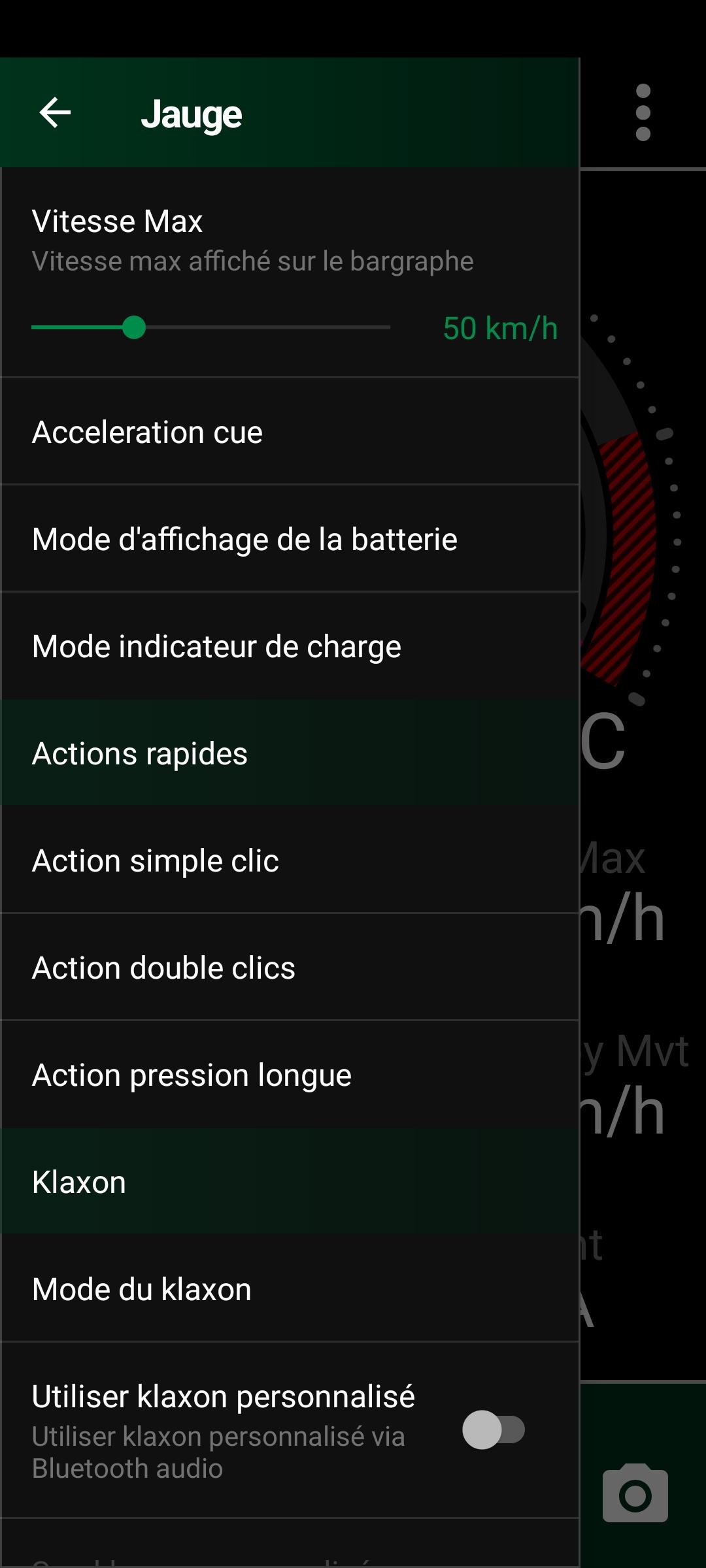
Task: Open Mode d'affichage de la batterie
Action: pos(290,539)
